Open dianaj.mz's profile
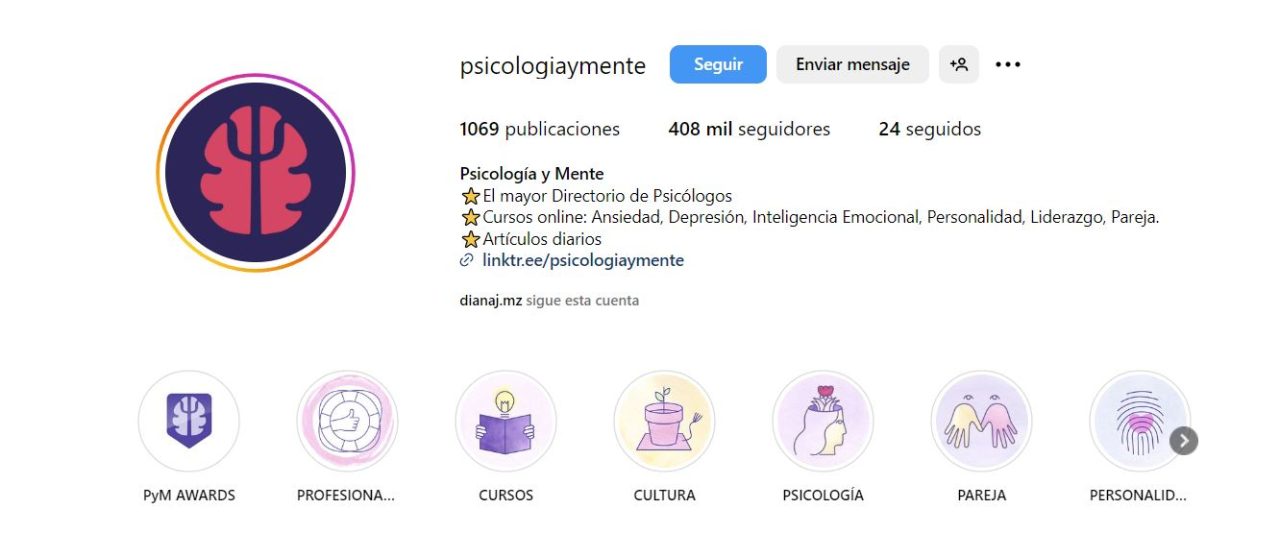 point(491,300)
